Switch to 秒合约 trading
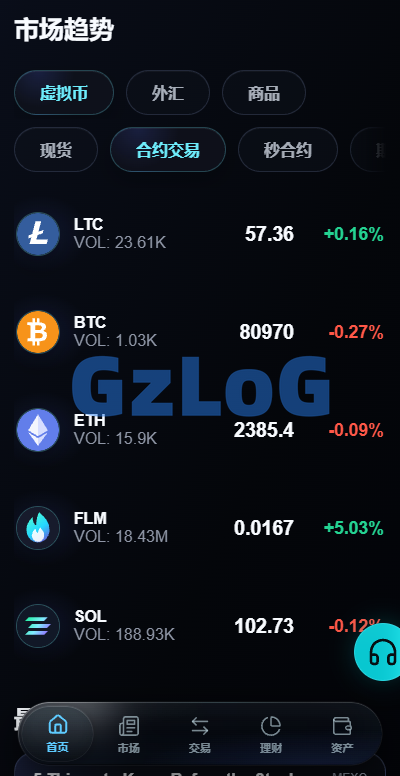This screenshot has height=776, width=400. 288,149
